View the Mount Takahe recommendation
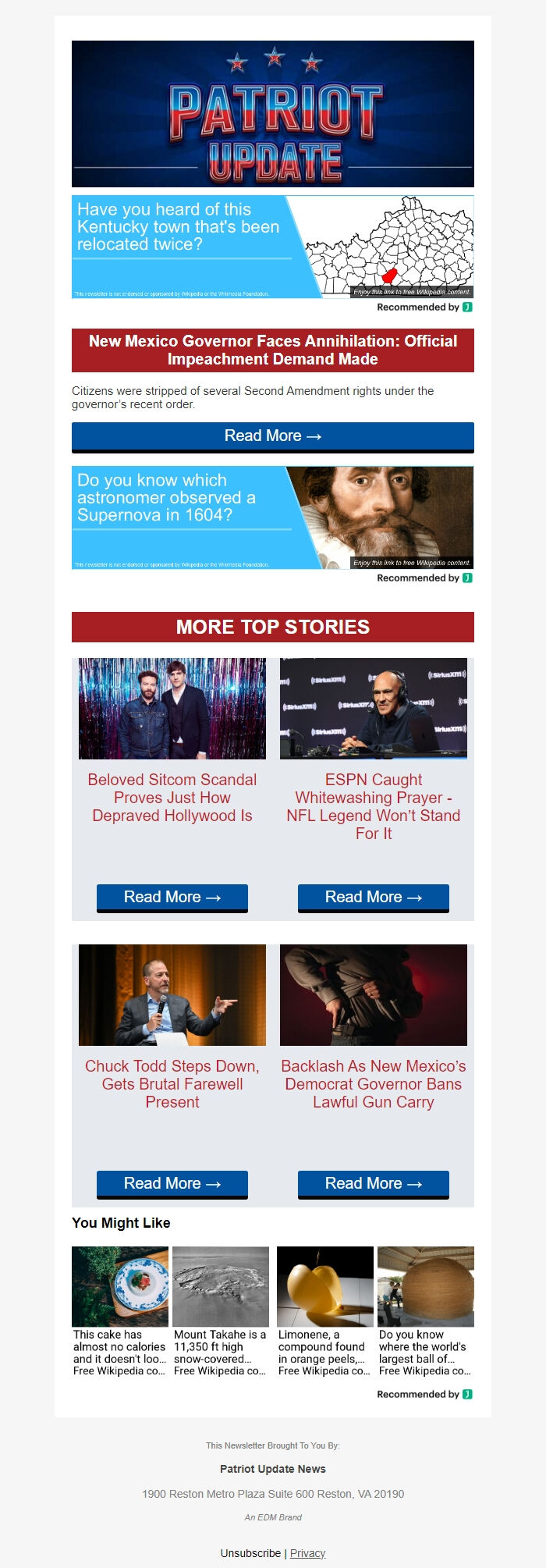This screenshot has width=546, height=1568. (x=220, y=1311)
